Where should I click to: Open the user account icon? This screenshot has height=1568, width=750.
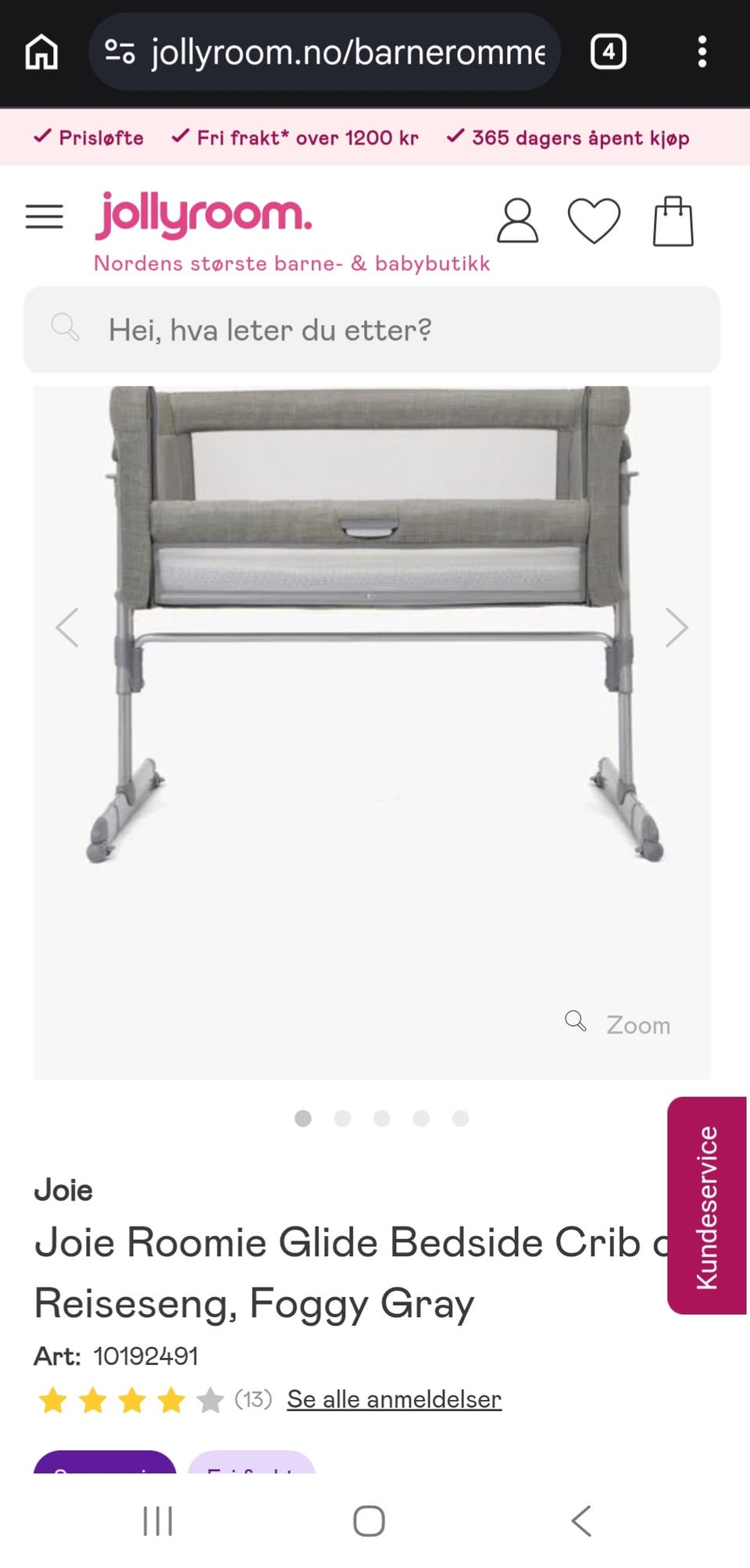pyautogui.click(x=517, y=220)
